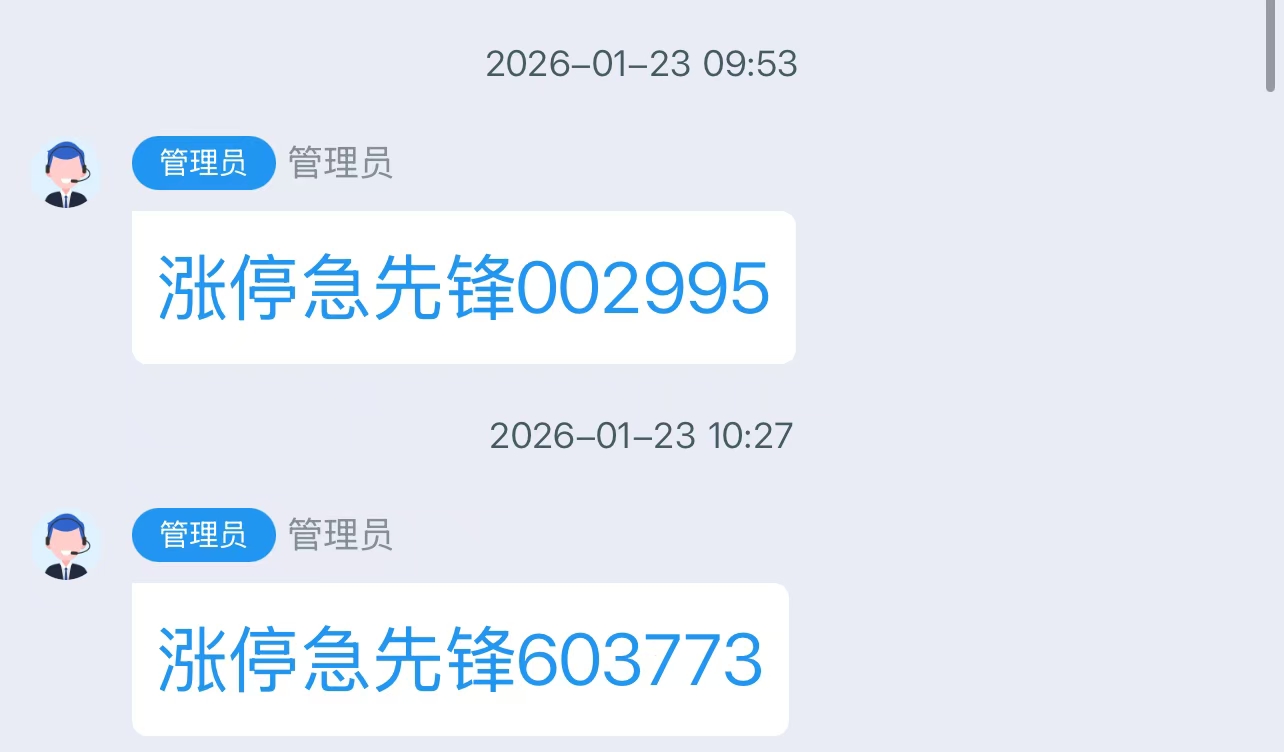Tap the 管理员 avatar beside the 002995 message
Viewport: 1284px width, 752px height.
[x=66, y=174]
